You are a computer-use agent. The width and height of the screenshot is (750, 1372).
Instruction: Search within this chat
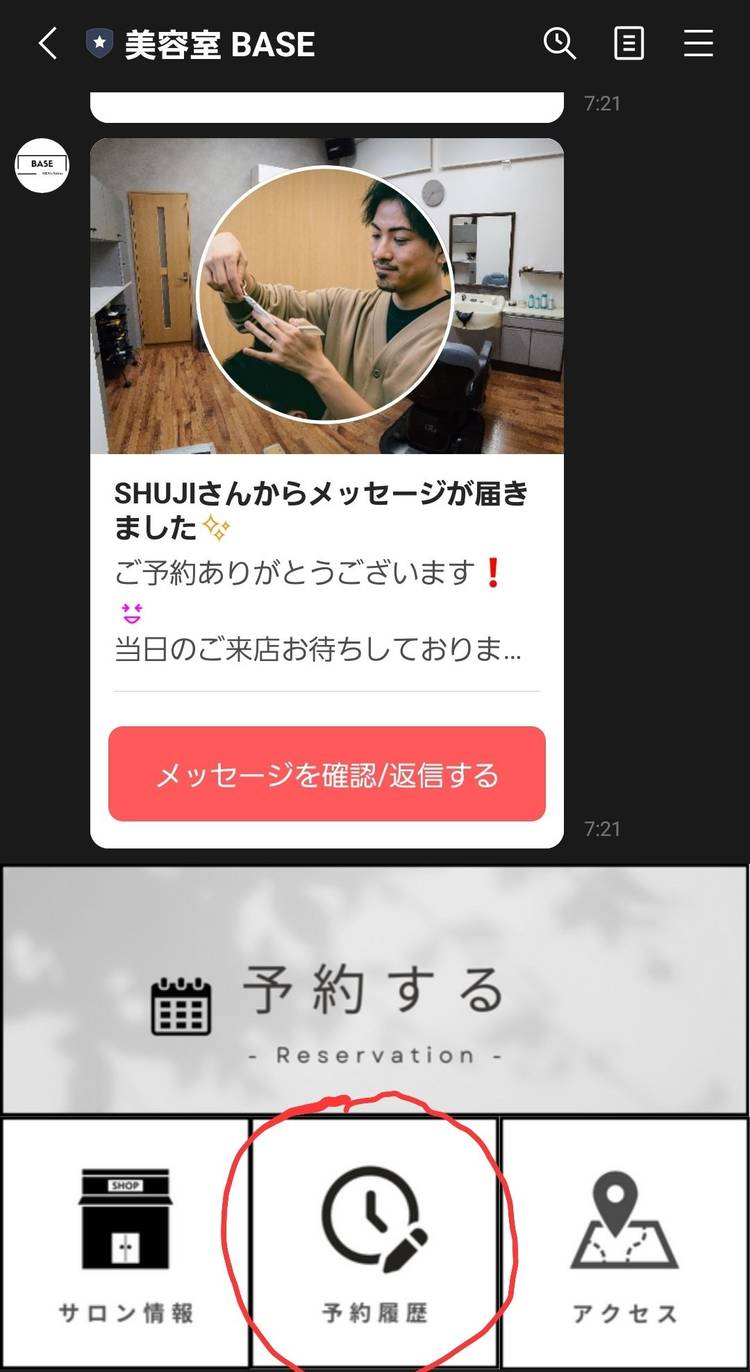point(559,43)
